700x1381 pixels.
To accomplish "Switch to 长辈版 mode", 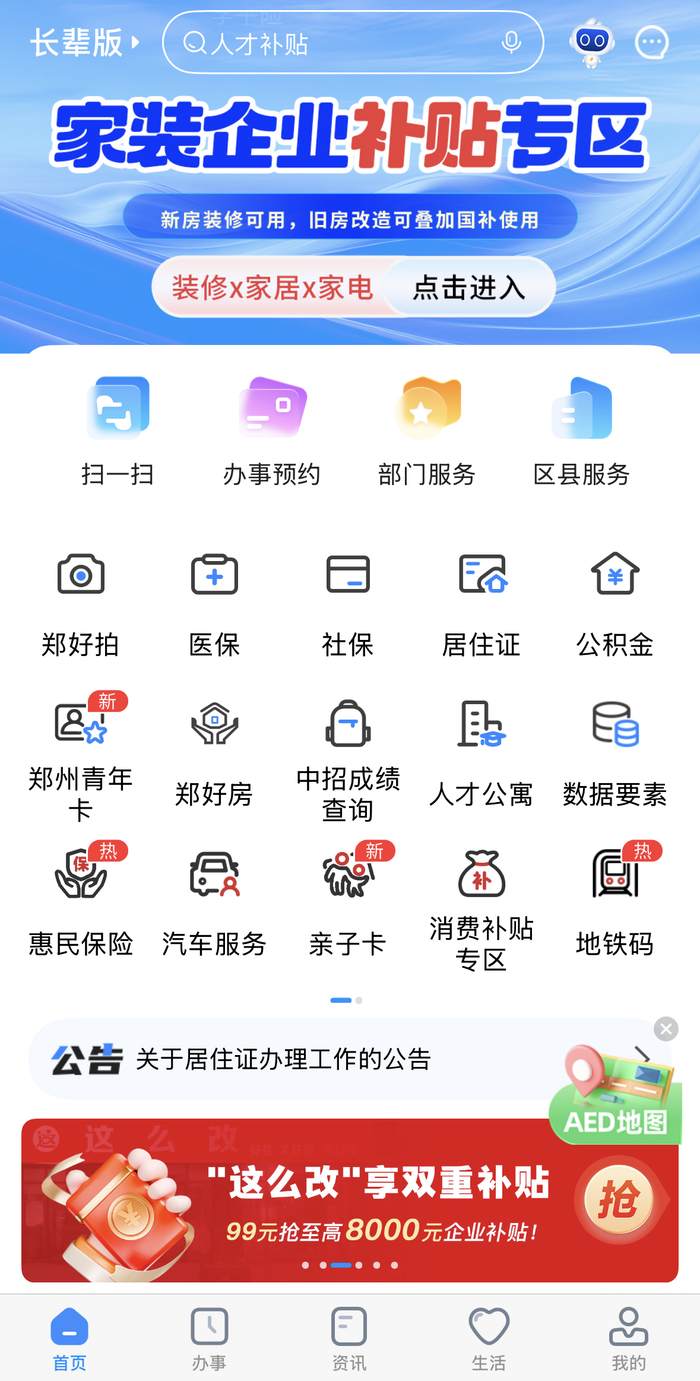I will click(84, 43).
